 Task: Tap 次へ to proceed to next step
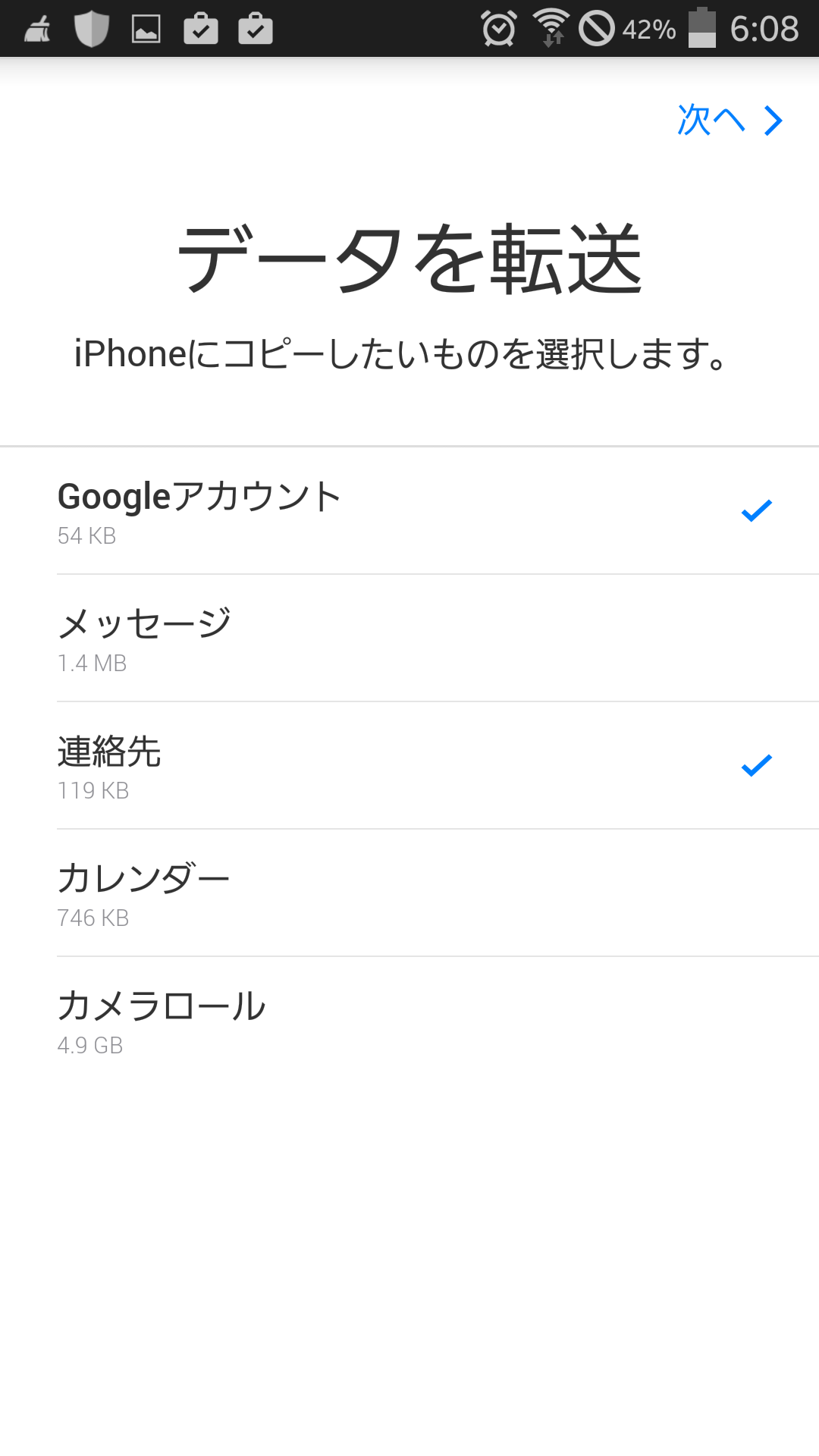tap(730, 121)
